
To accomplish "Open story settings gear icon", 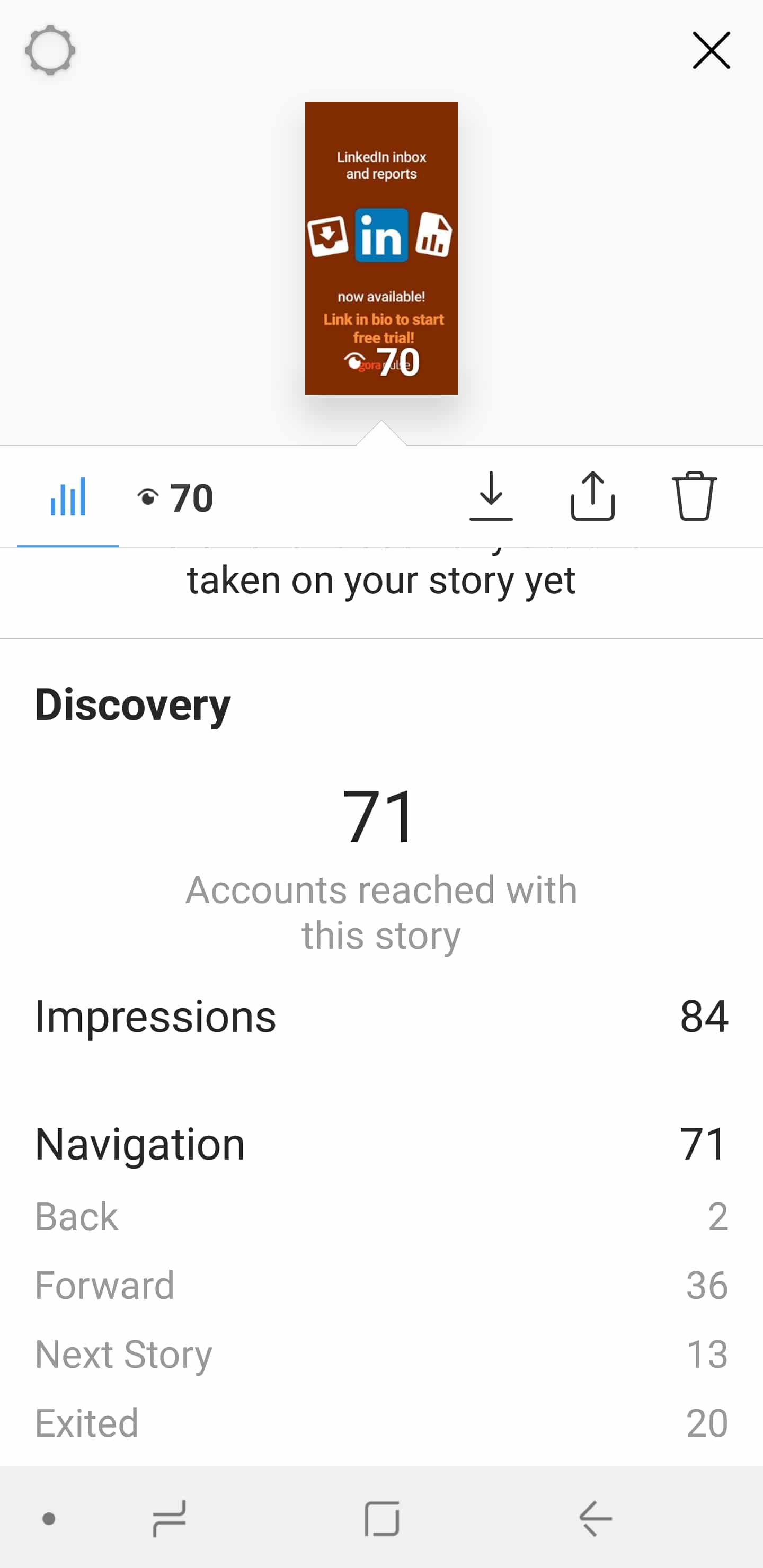I will (50, 50).
